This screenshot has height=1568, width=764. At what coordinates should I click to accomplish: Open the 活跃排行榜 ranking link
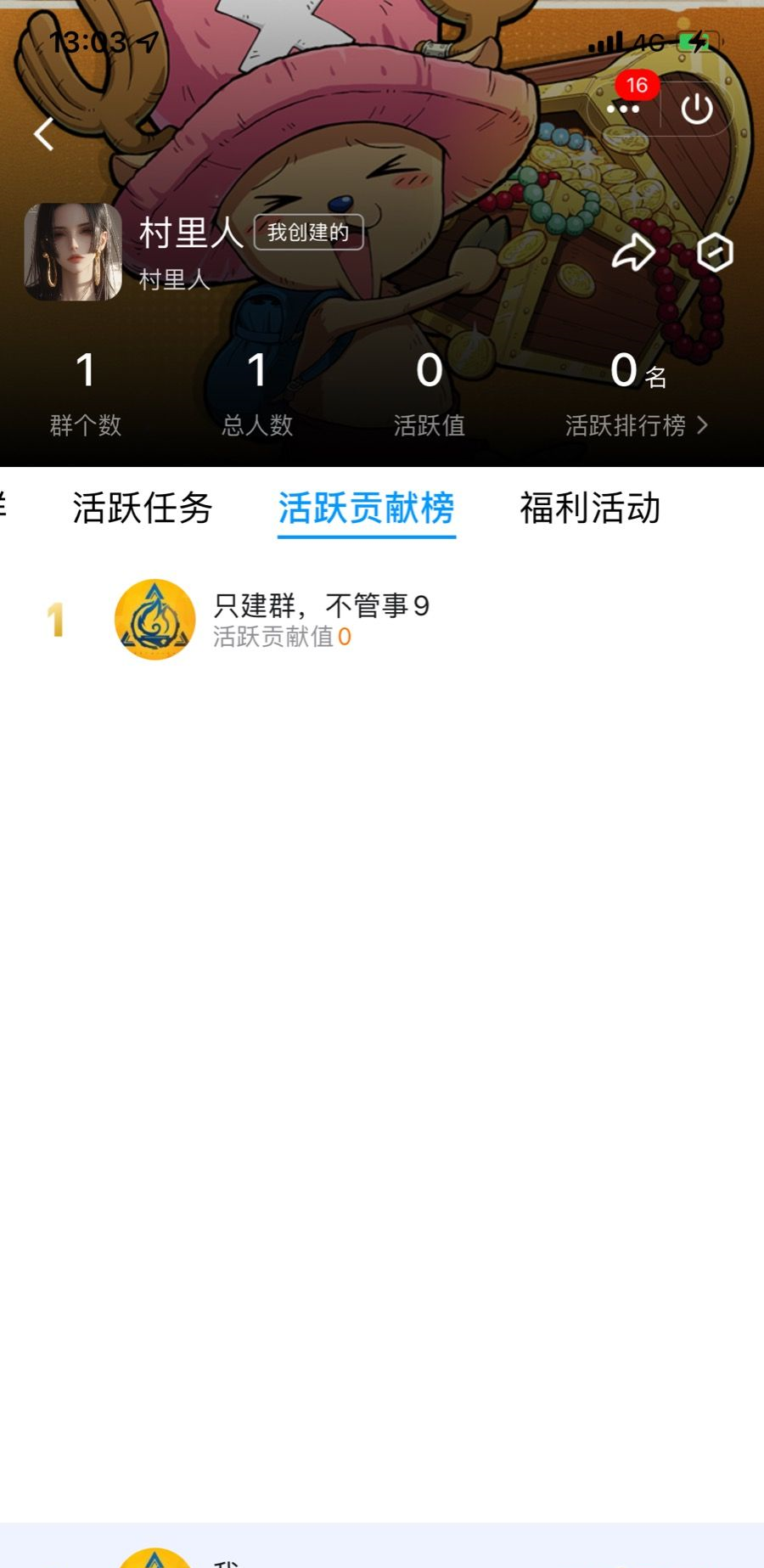click(635, 425)
